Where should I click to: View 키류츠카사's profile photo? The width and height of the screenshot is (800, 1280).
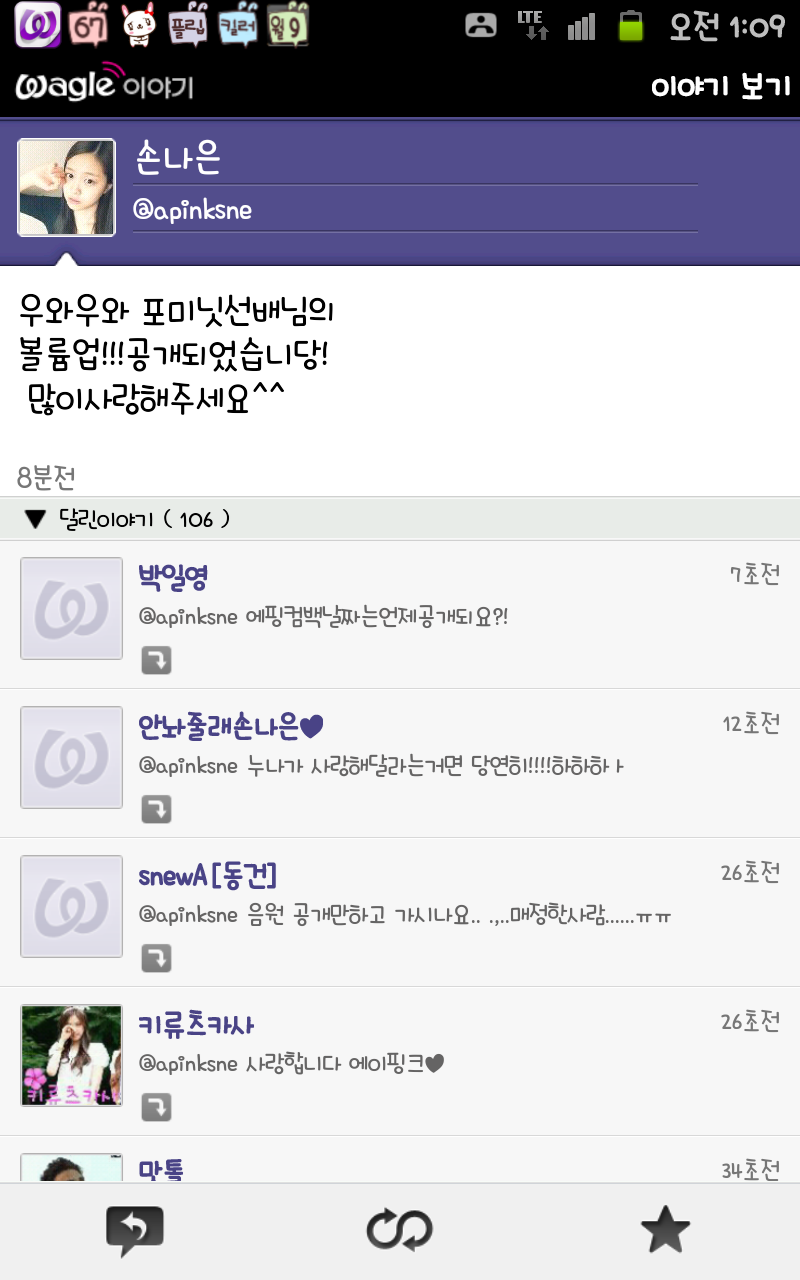coord(71,1055)
